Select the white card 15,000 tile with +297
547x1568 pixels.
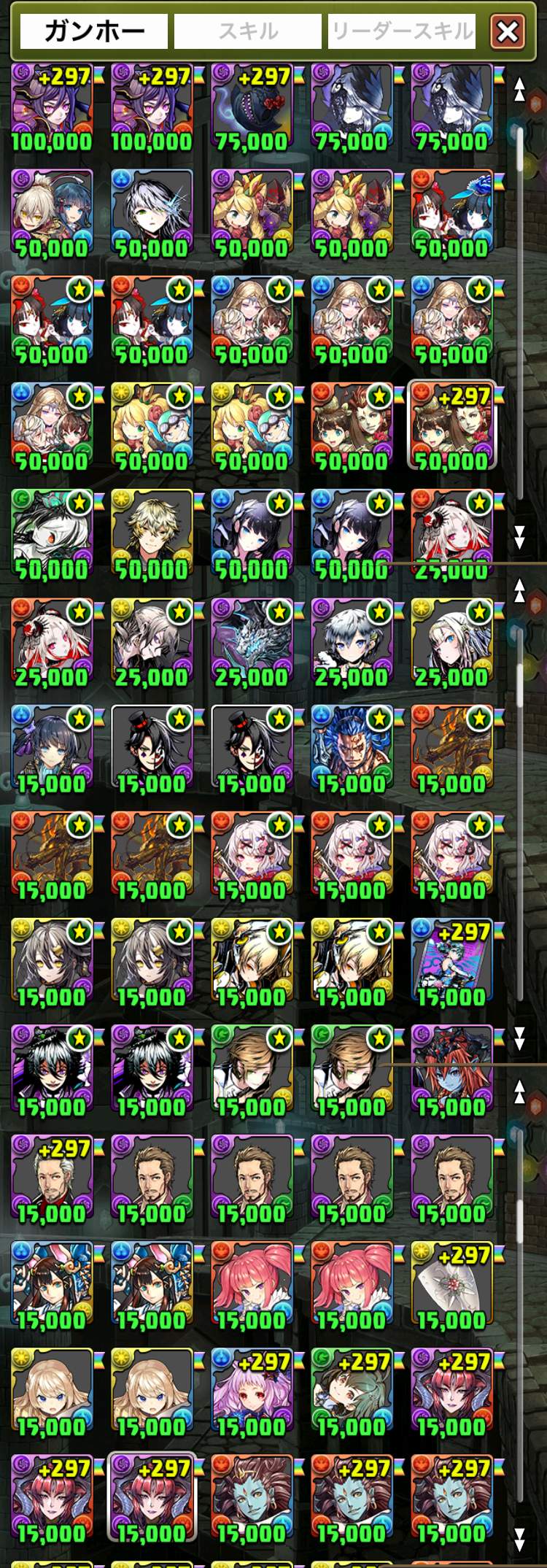451,1286
